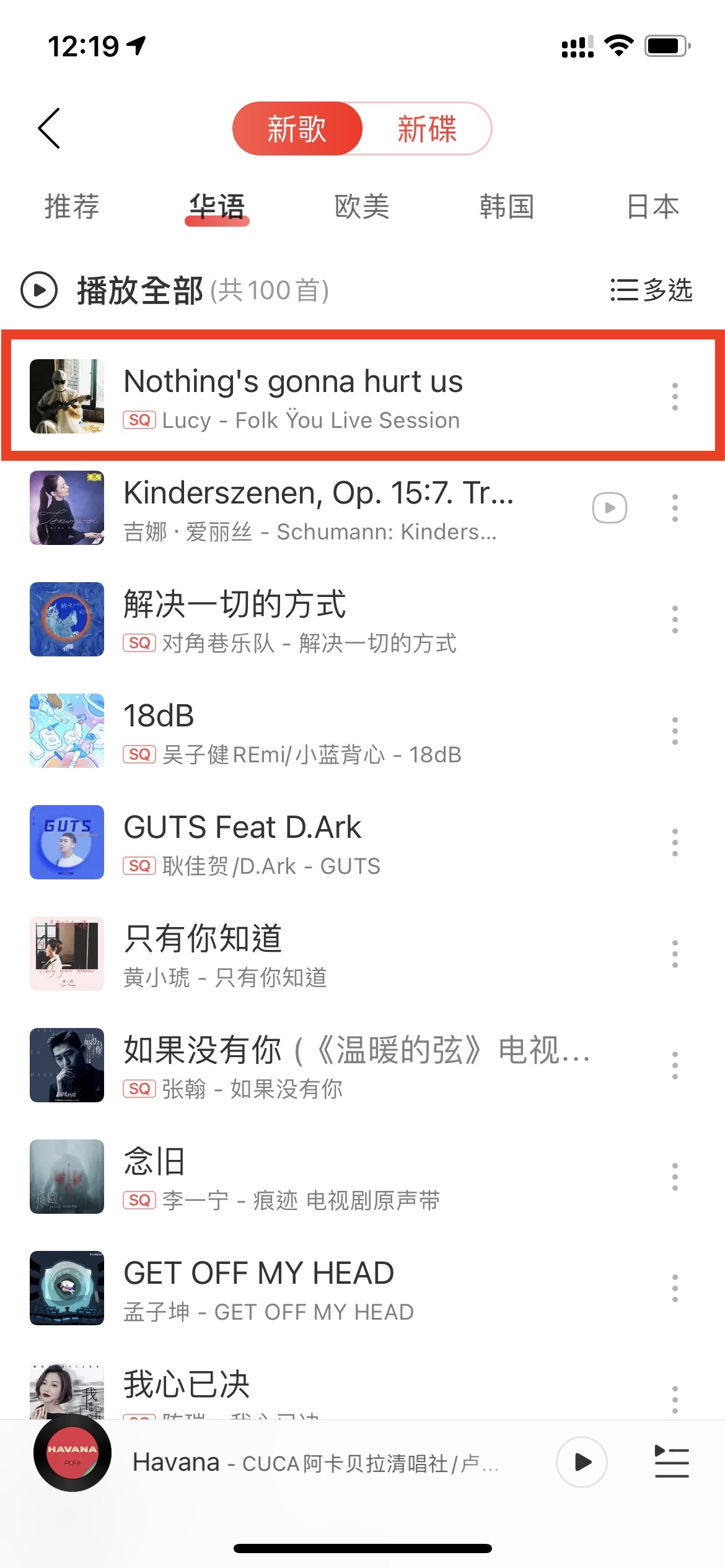Select the 推荐 tab
The image size is (725, 1568).
[72, 206]
